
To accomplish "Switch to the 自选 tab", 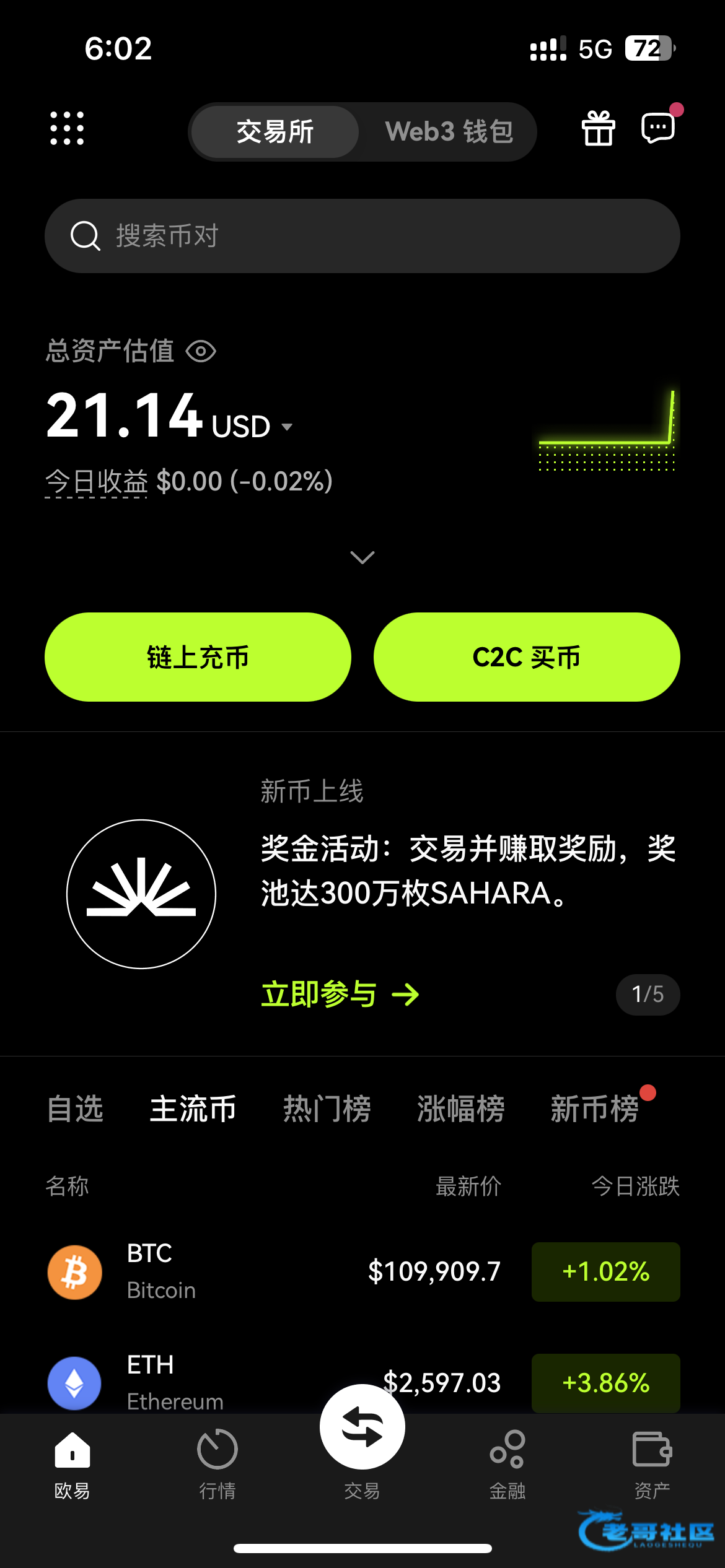I will pyautogui.click(x=75, y=1108).
